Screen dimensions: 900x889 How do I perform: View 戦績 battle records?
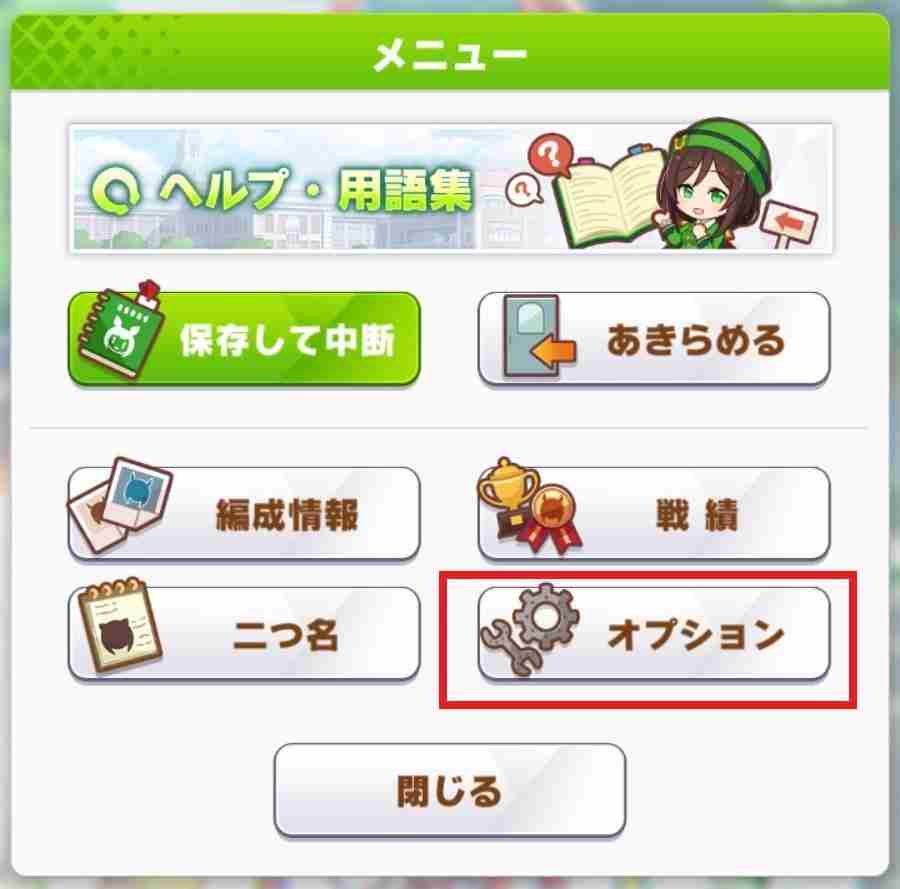[654, 513]
